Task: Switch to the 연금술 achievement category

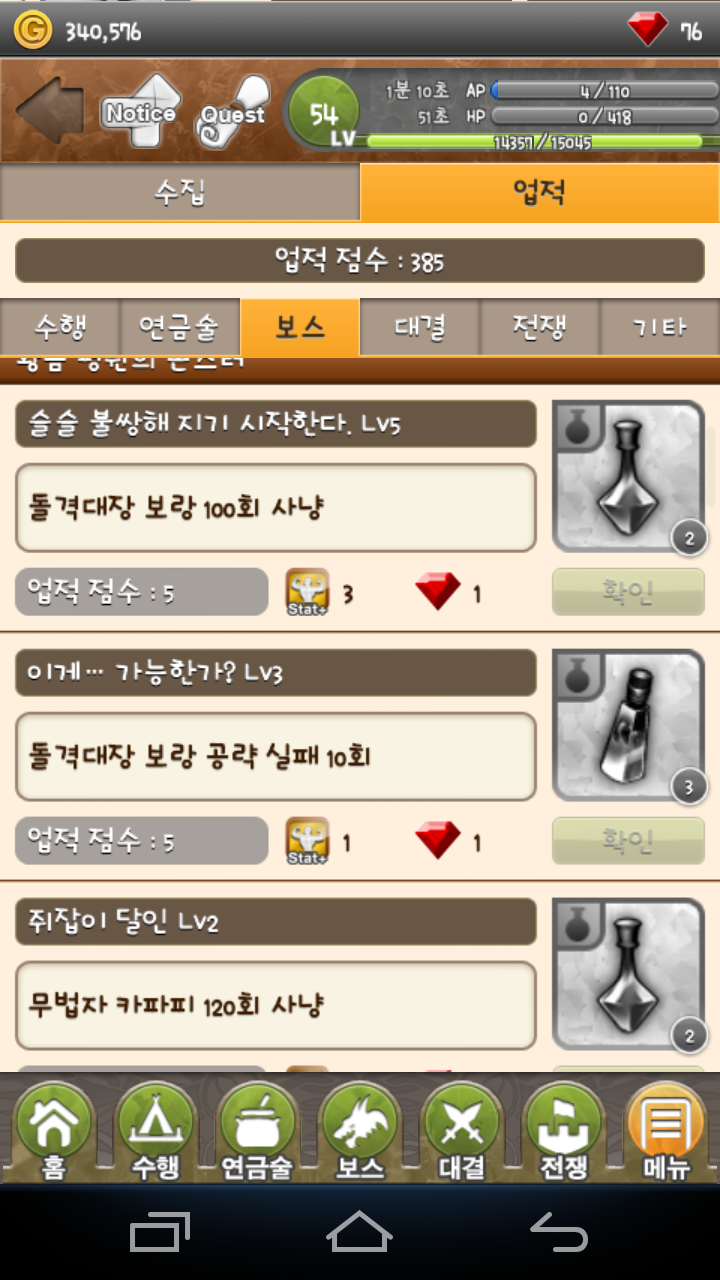Action: 180,327
